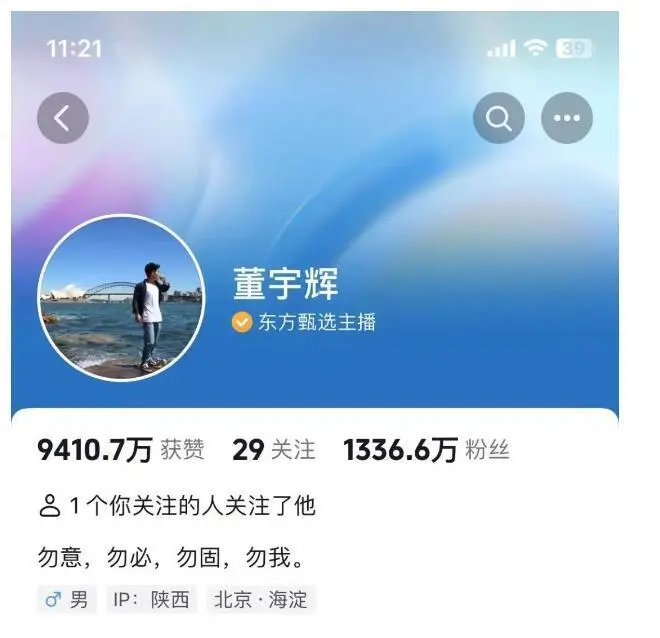Open the 29 关注 following list
The height and width of the screenshot is (638, 660).
pos(273,451)
